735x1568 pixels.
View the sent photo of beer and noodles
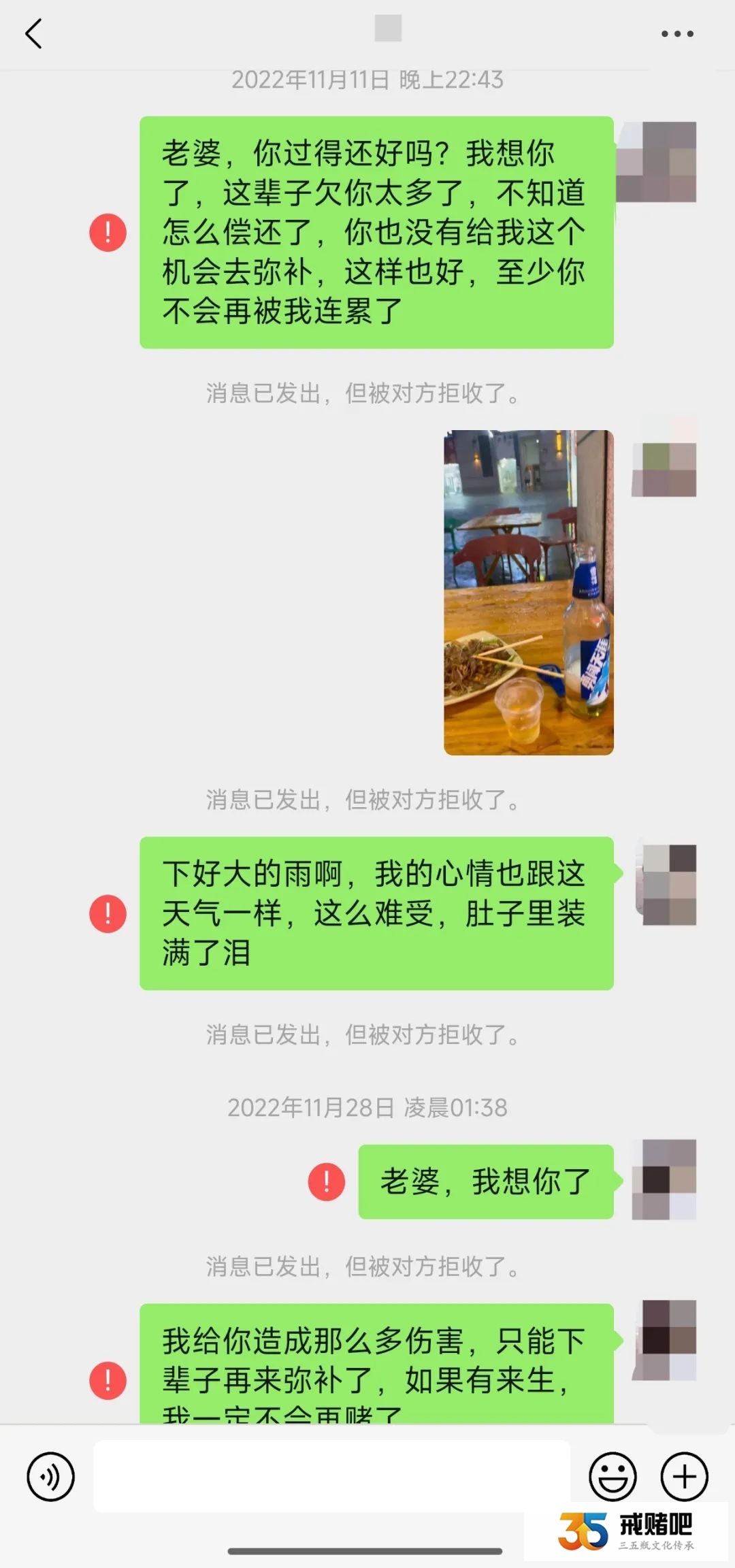point(529,592)
